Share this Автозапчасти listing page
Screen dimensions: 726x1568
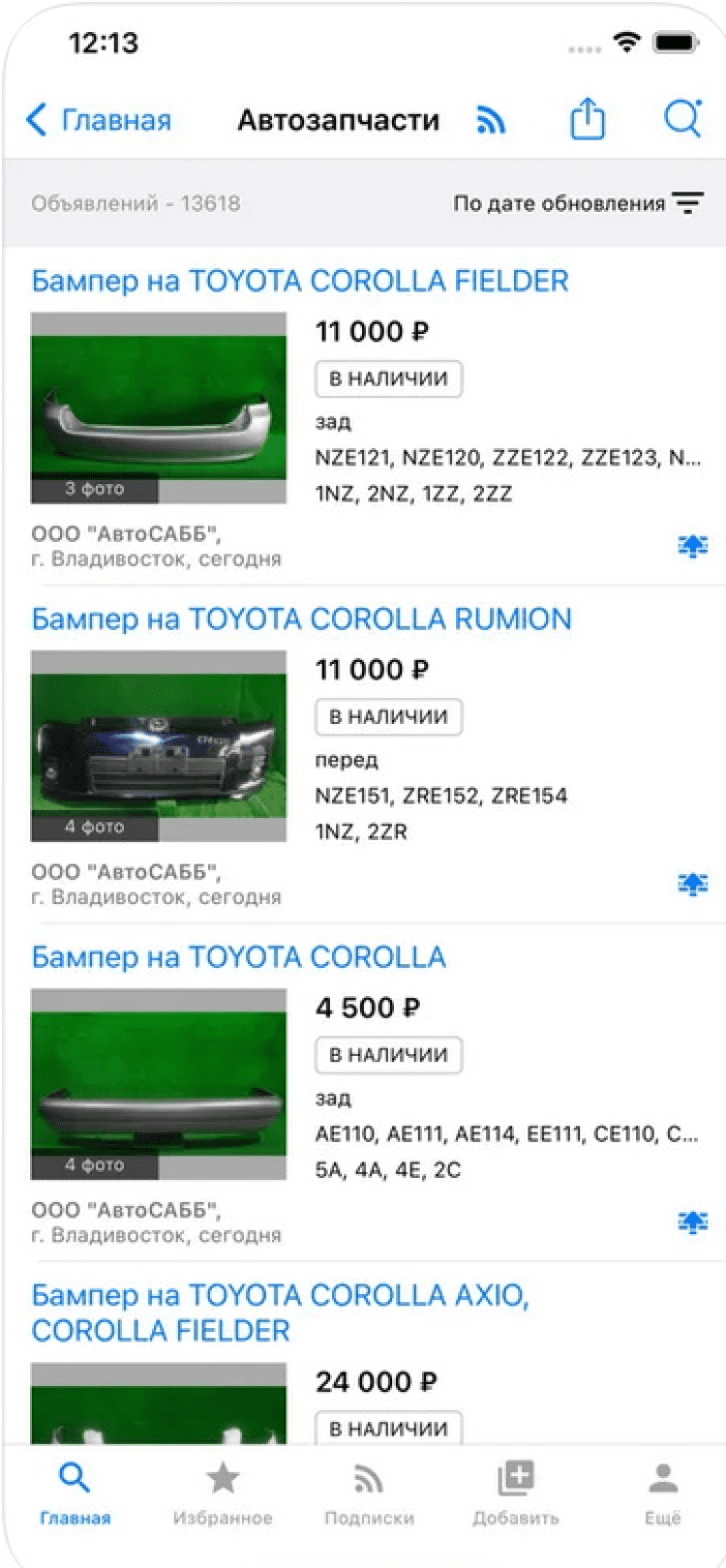tap(587, 119)
